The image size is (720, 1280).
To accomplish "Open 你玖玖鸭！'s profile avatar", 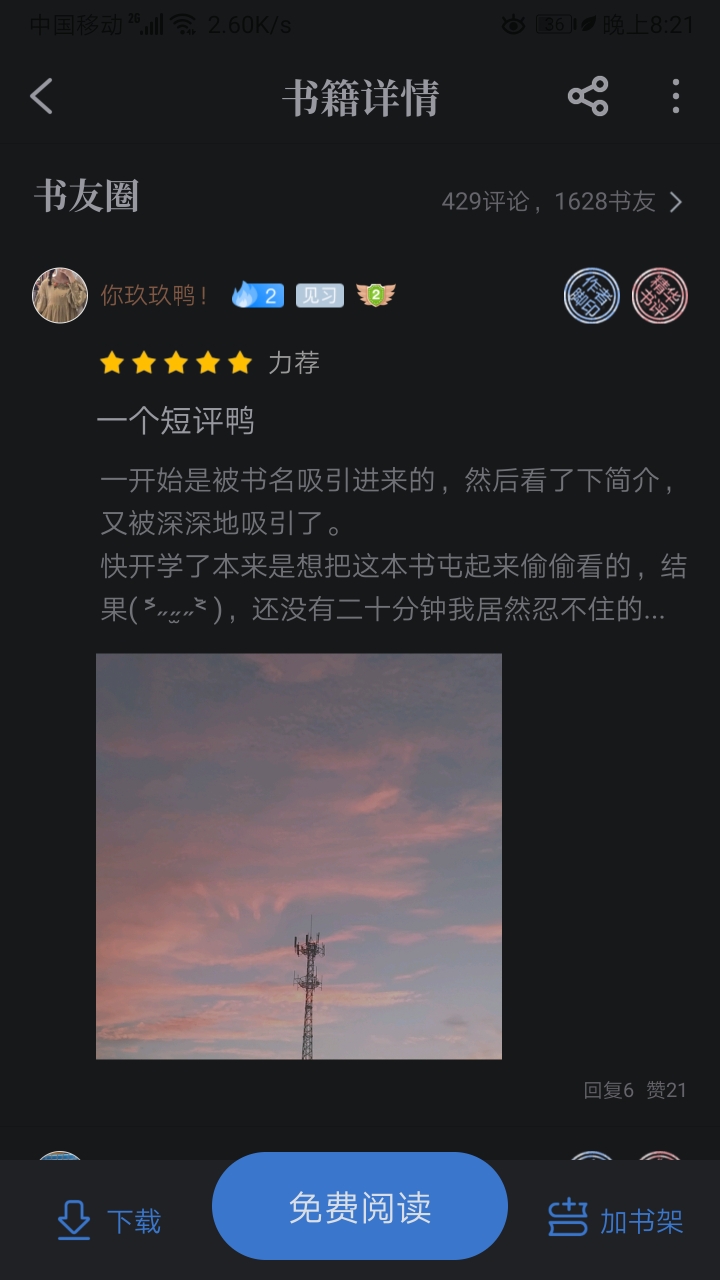I will [60, 295].
